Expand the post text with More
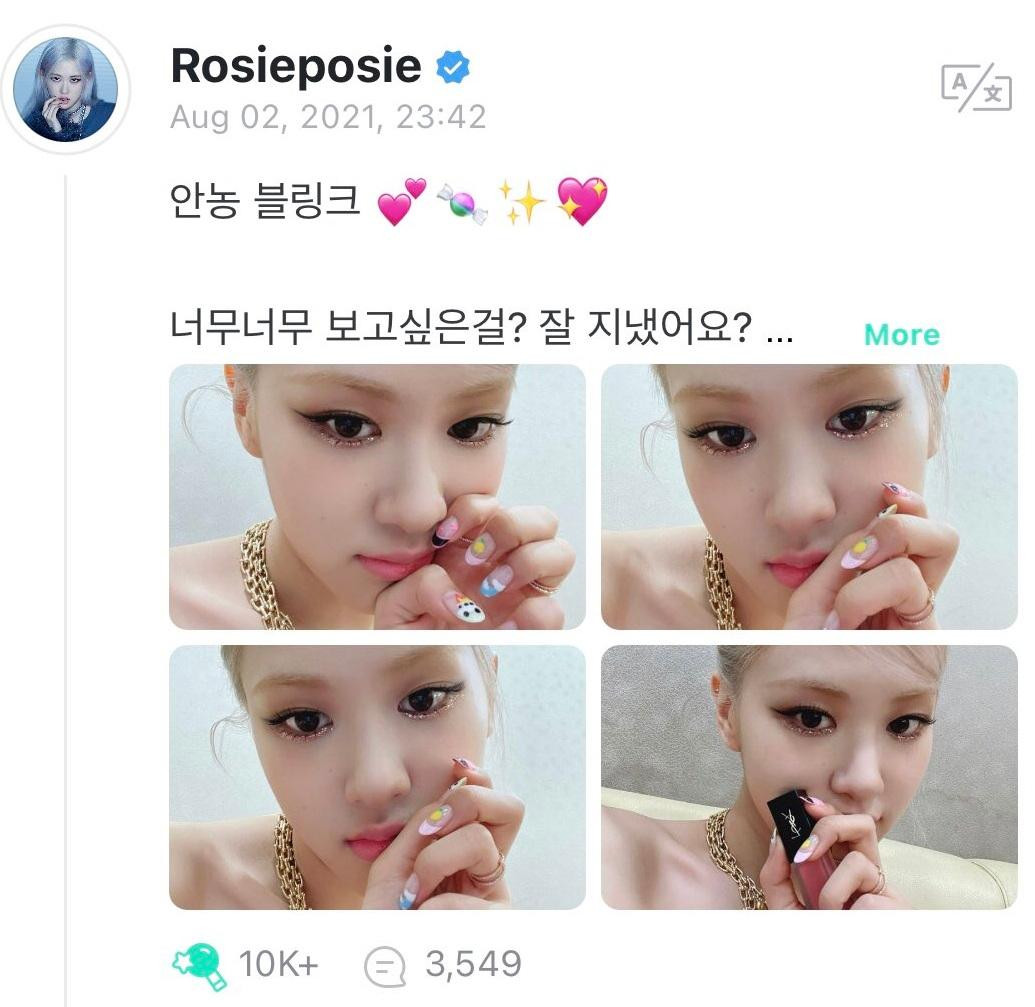 click(901, 335)
